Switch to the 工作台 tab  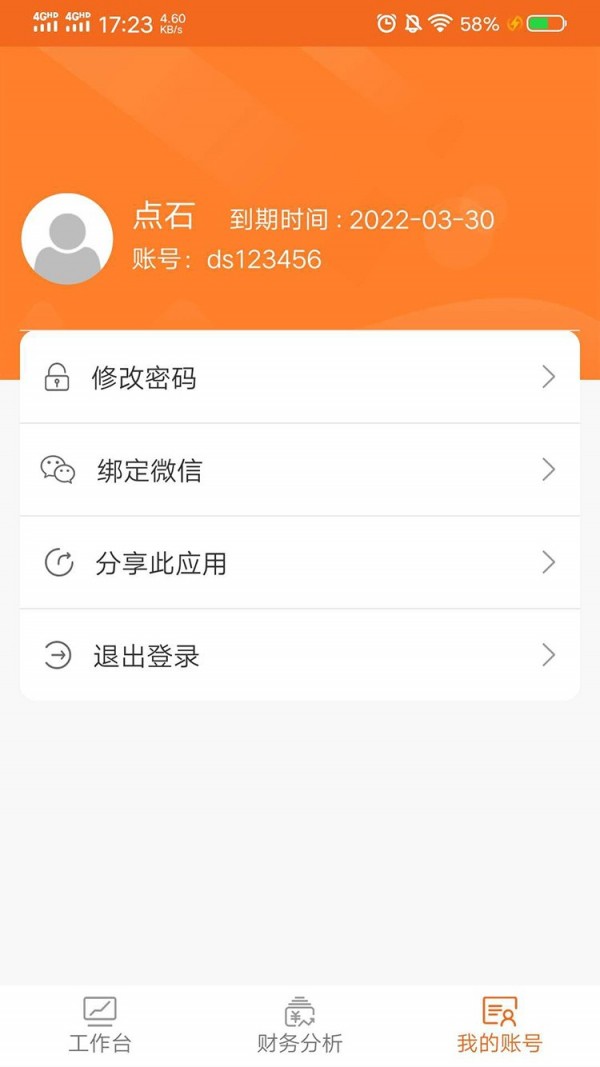pyautogui.click(x=100, y=1025)
